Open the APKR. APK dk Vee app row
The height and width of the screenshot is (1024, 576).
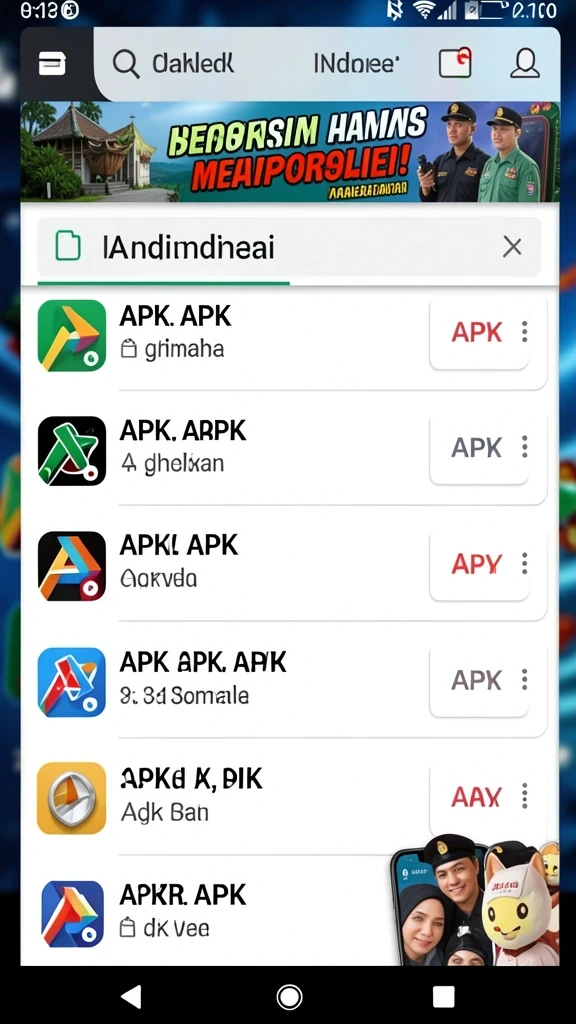tap(209, 912)
